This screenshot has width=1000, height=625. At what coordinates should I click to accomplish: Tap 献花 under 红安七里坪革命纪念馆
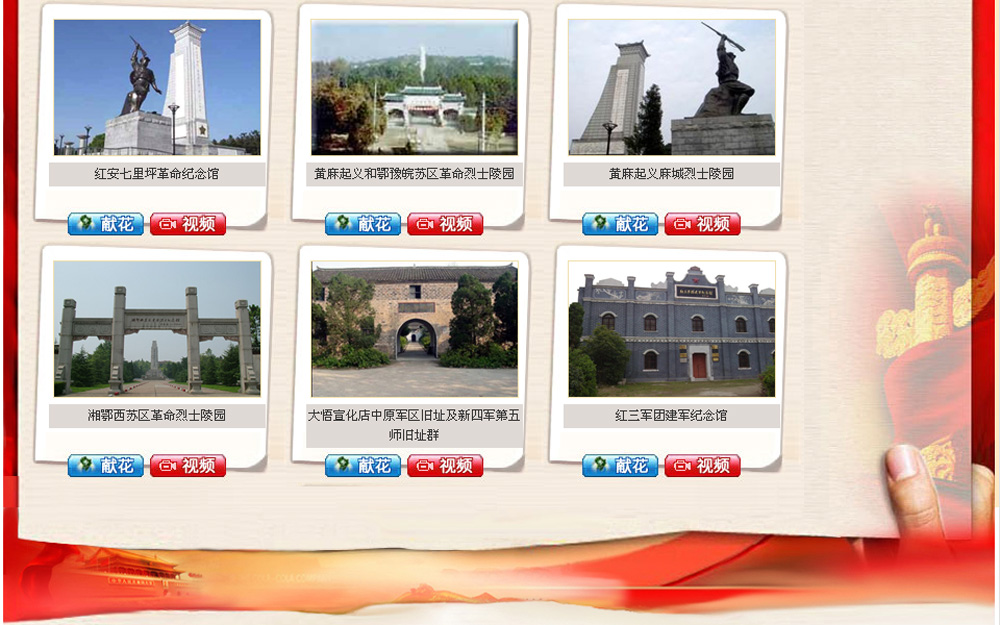(106, 224)
